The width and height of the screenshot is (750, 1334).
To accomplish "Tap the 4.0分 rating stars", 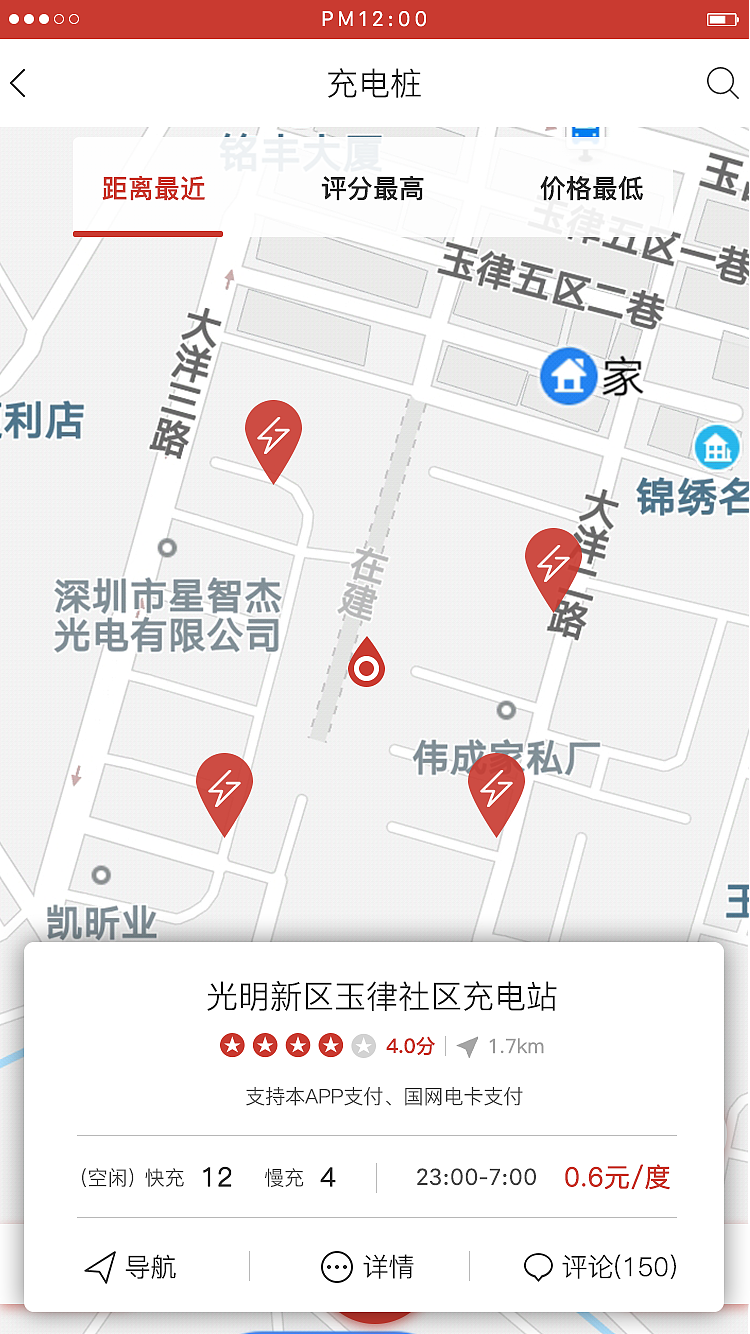I will 413,1046.
